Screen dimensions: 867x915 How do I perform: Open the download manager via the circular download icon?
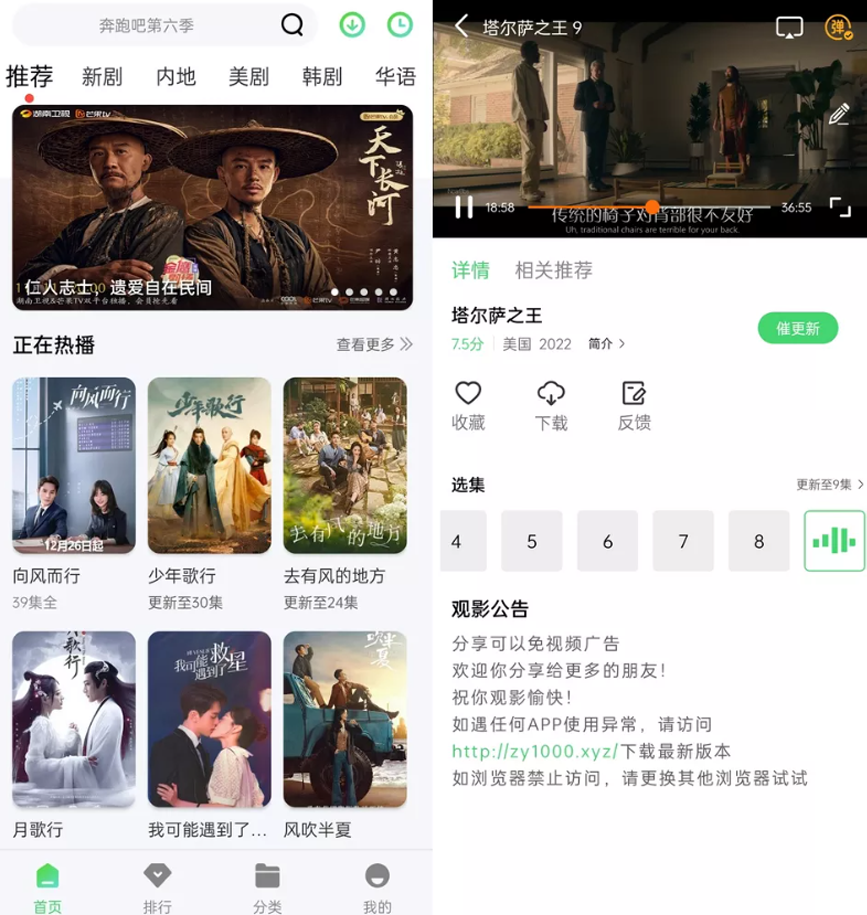point(350,24)
